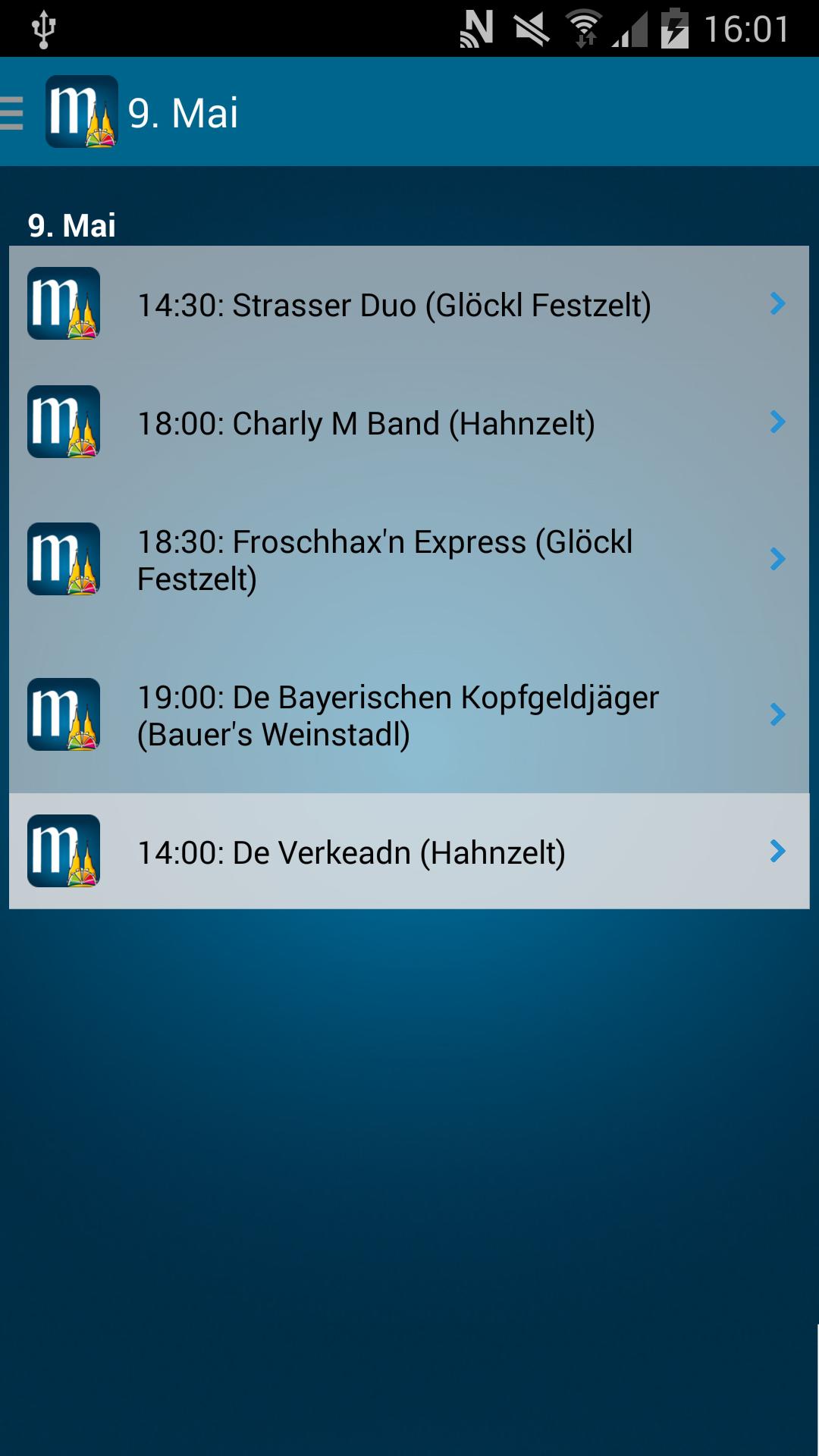The height and width of the screenshot is (1456, 819).
Task: Show the 14:00 De Verkeadn event
Action: tap(408, 852)
